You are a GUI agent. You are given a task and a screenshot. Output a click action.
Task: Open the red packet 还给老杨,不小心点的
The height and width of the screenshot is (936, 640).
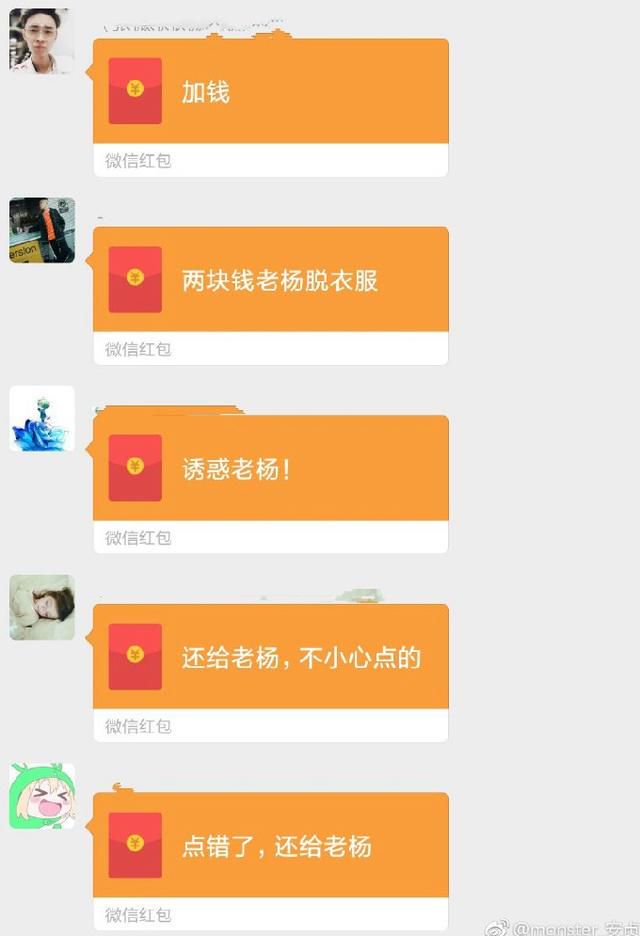click(270, 657)
